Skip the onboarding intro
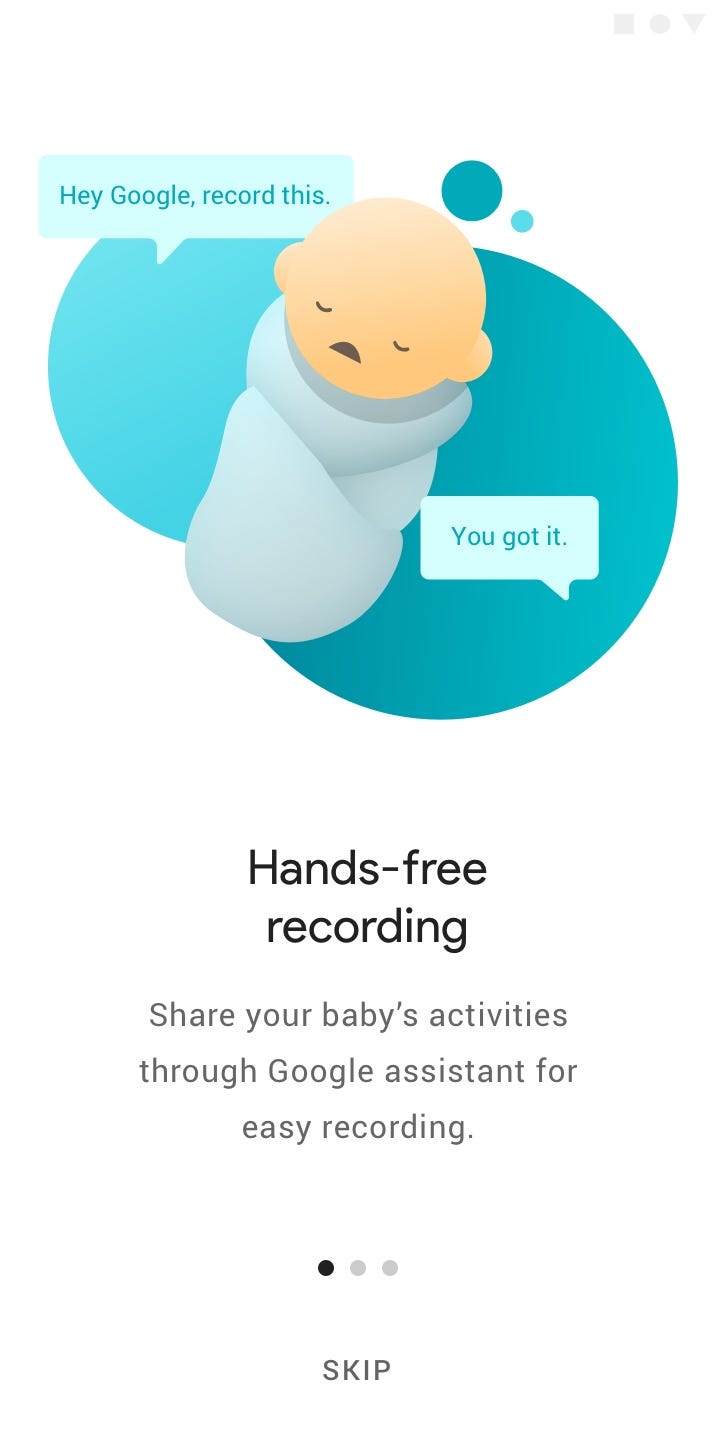720x1442 pixels. [x=357, y=1369]
